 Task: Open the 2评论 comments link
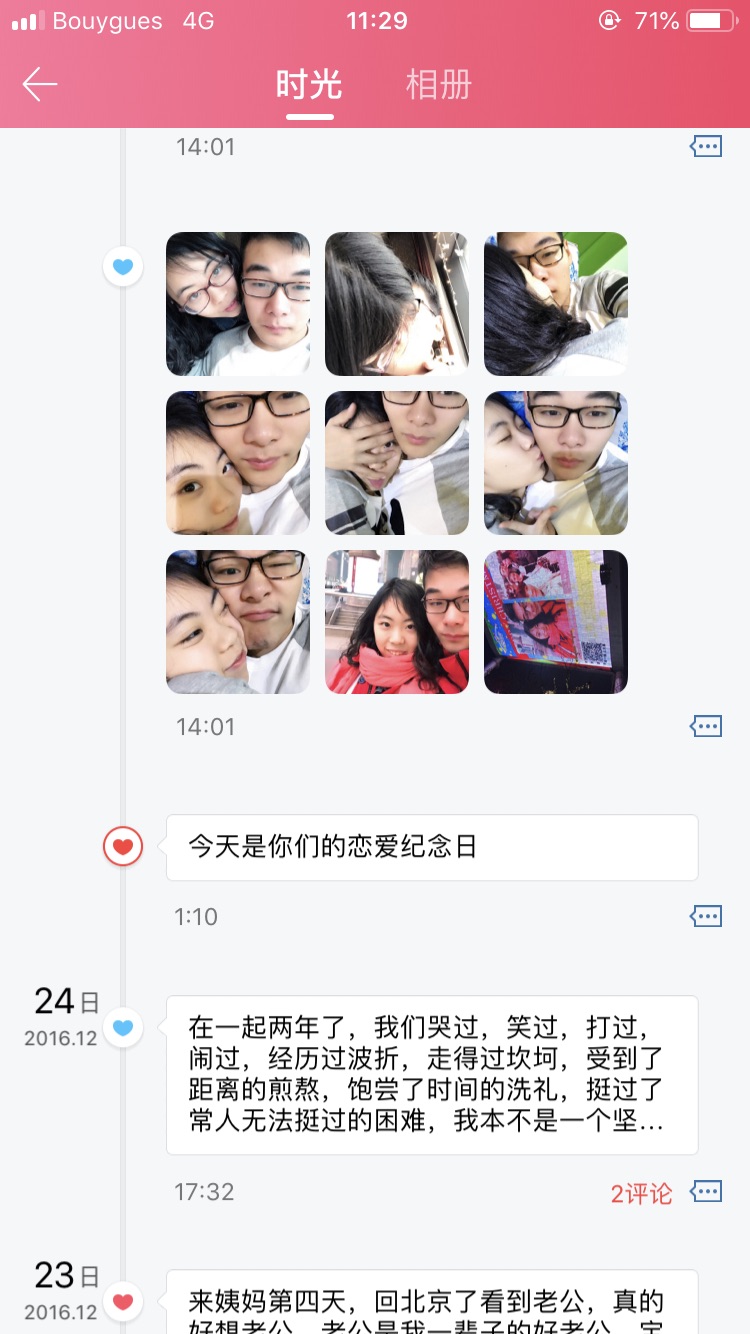pyautogui.click(x=641, y=1193)
